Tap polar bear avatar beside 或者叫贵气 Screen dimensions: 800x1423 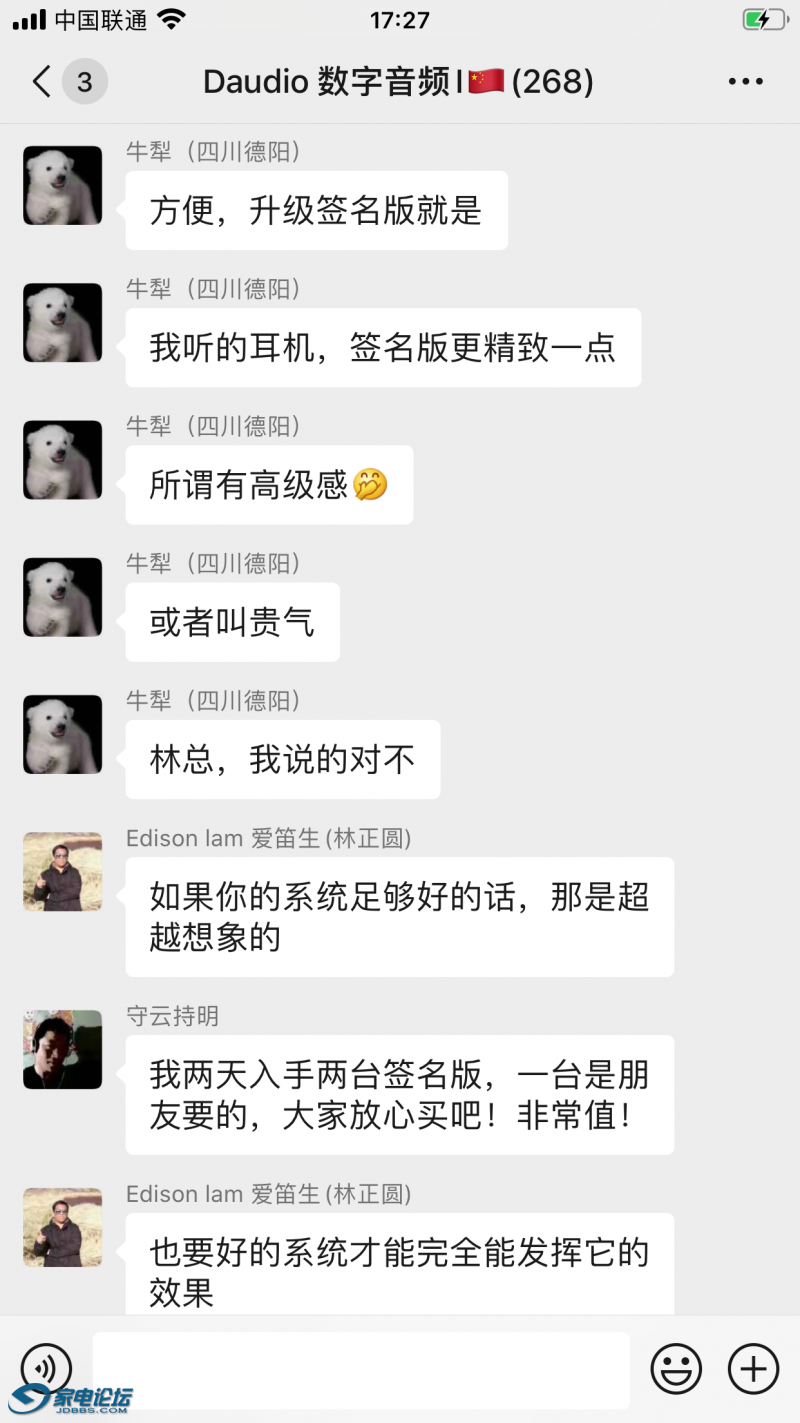pos(63,597)
